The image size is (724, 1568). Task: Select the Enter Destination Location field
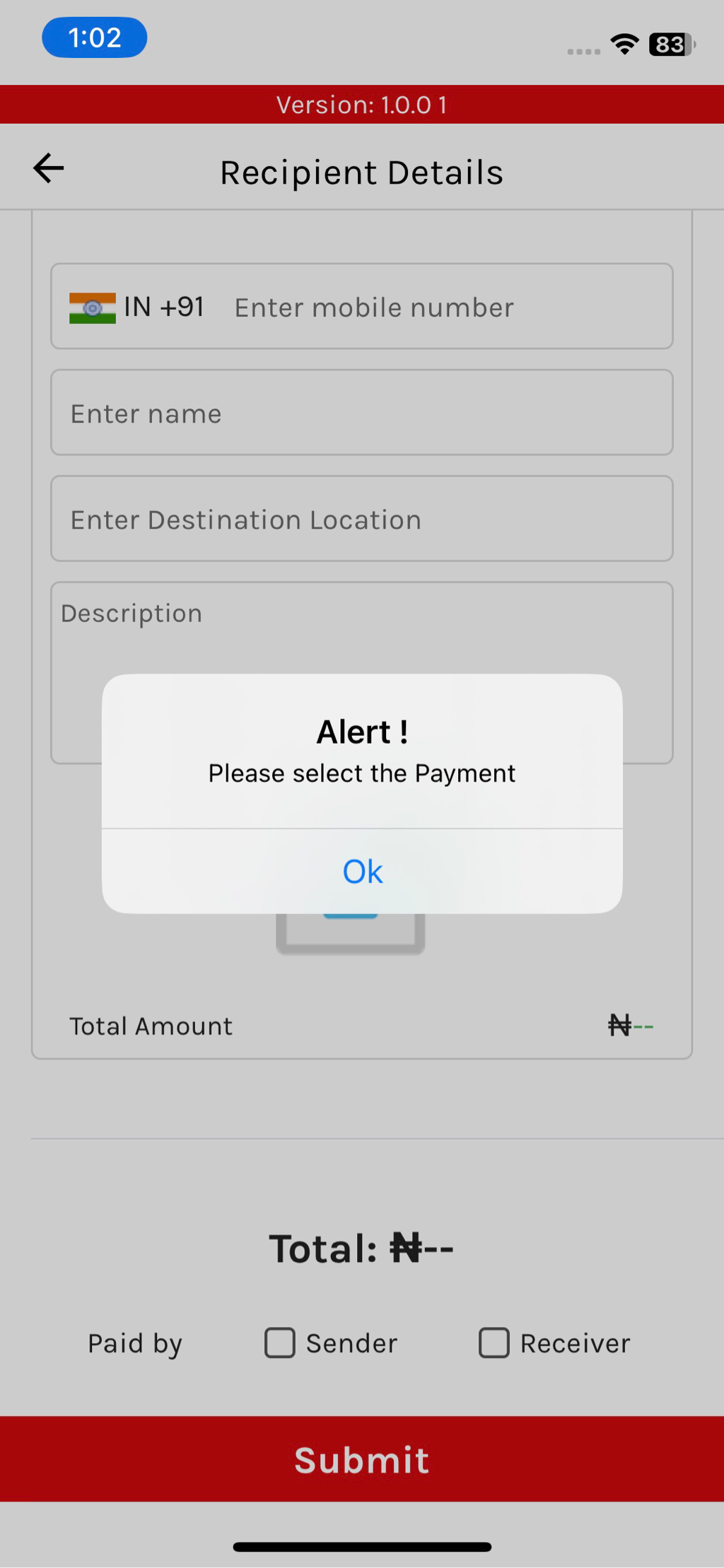(x=362, y=520)
